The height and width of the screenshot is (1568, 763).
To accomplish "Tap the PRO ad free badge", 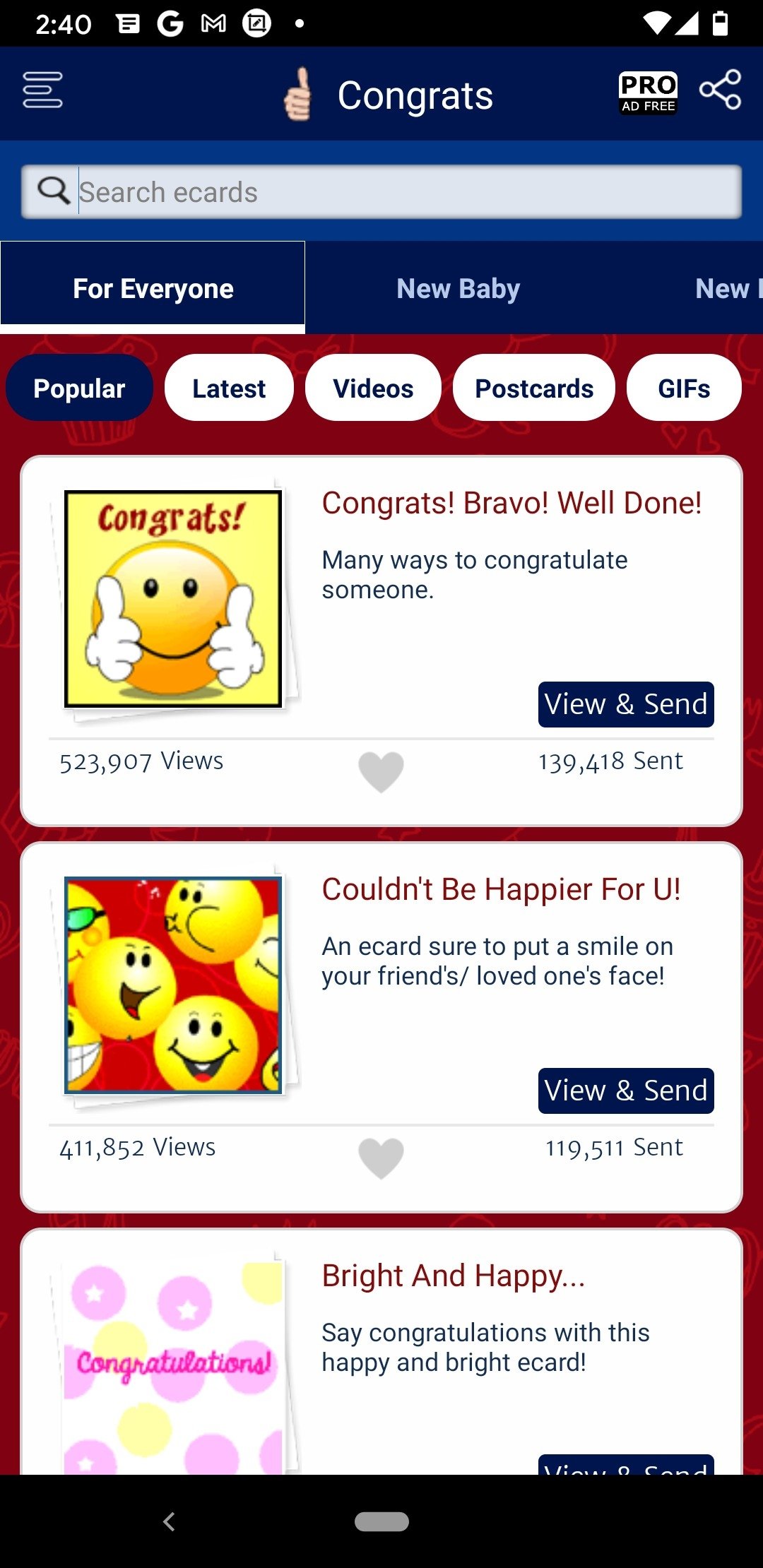I will click(648, 93).
